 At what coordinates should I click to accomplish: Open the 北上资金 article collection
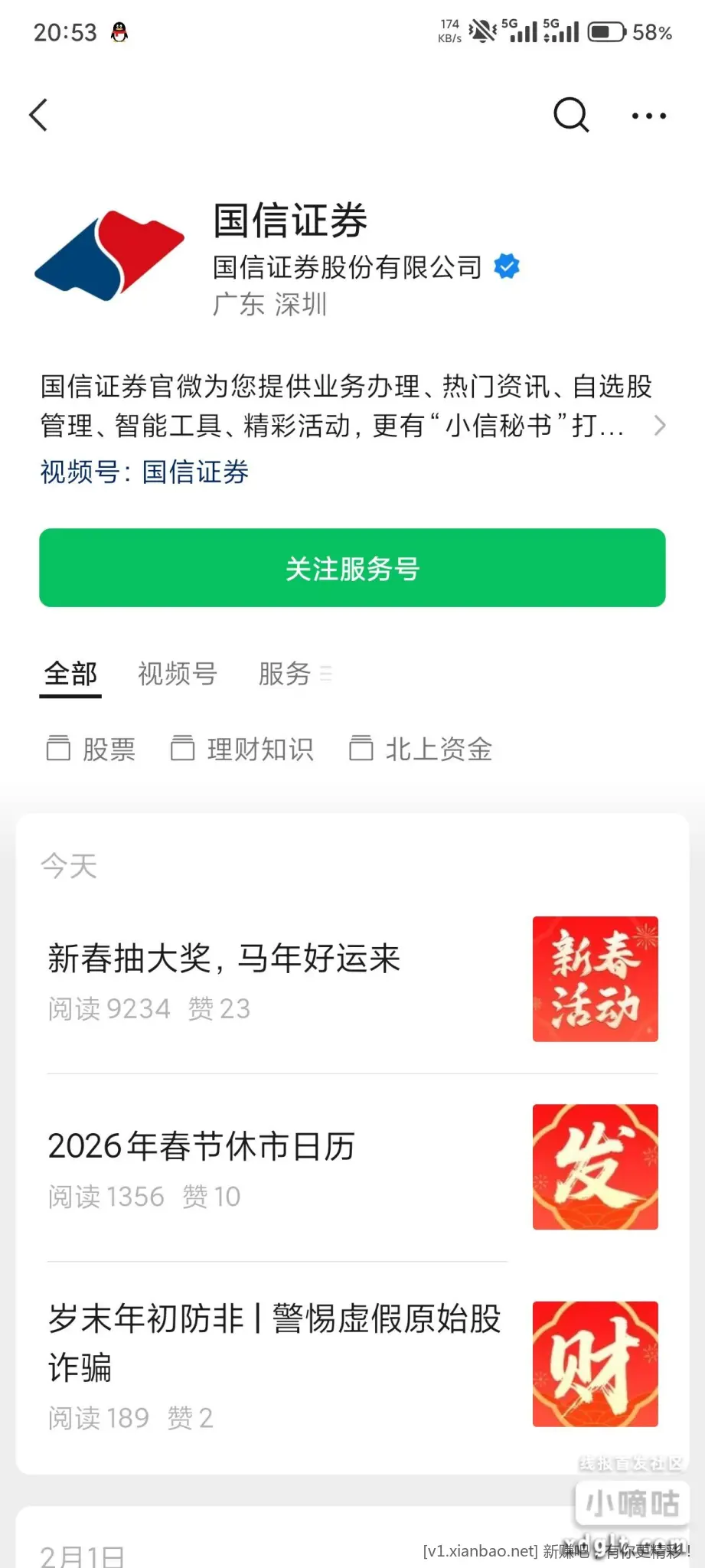[x=420, y=749]
